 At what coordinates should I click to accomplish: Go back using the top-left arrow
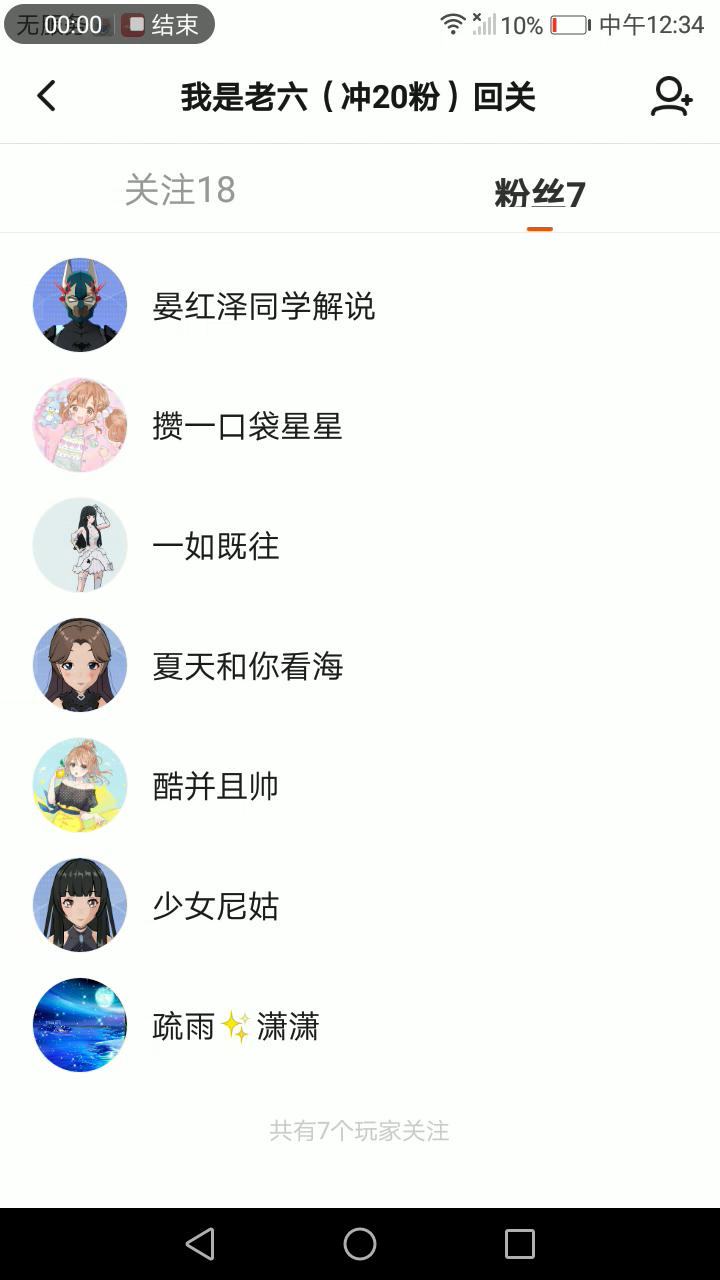(x=46, y=96)
